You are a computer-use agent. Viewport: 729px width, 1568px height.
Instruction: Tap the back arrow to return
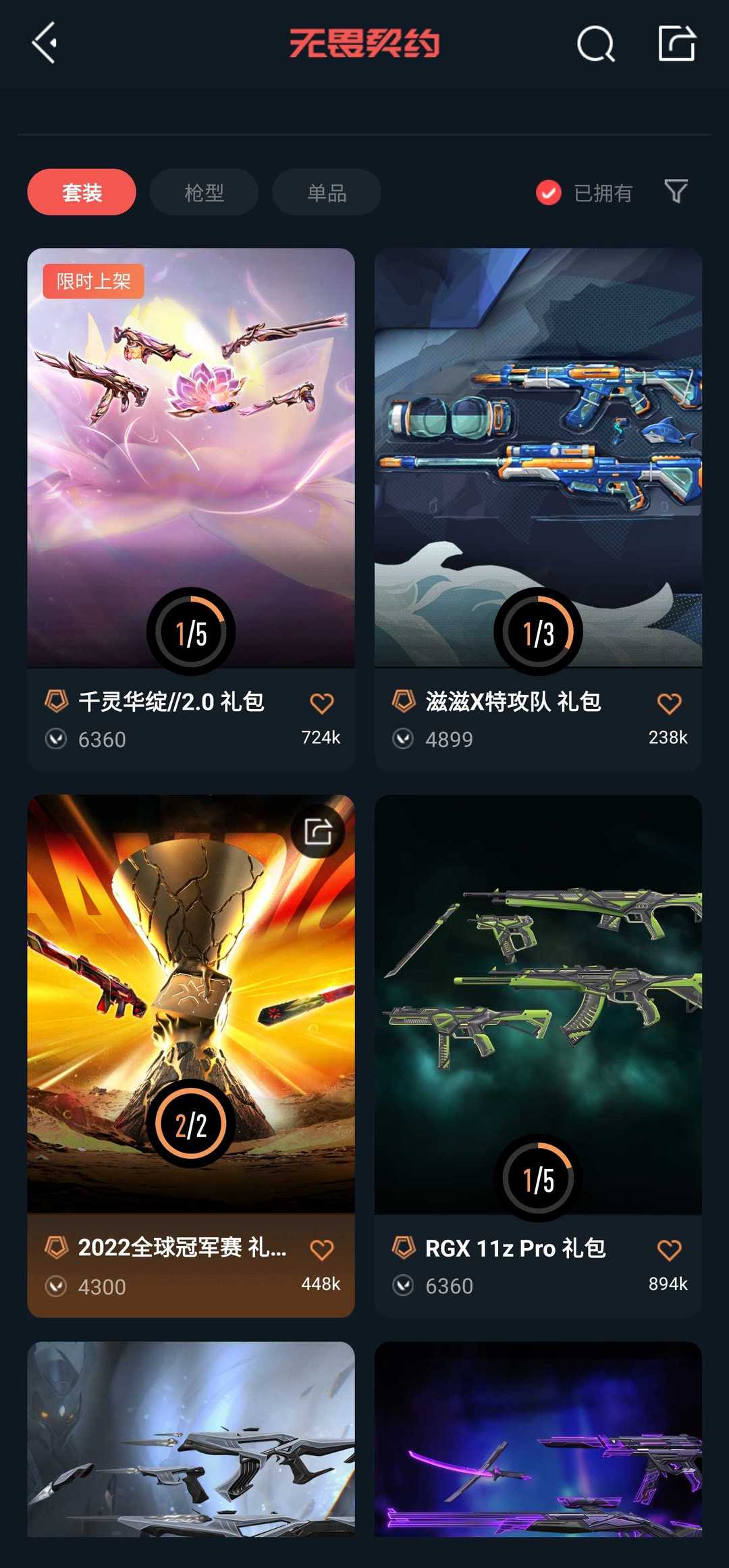[43, 44]
